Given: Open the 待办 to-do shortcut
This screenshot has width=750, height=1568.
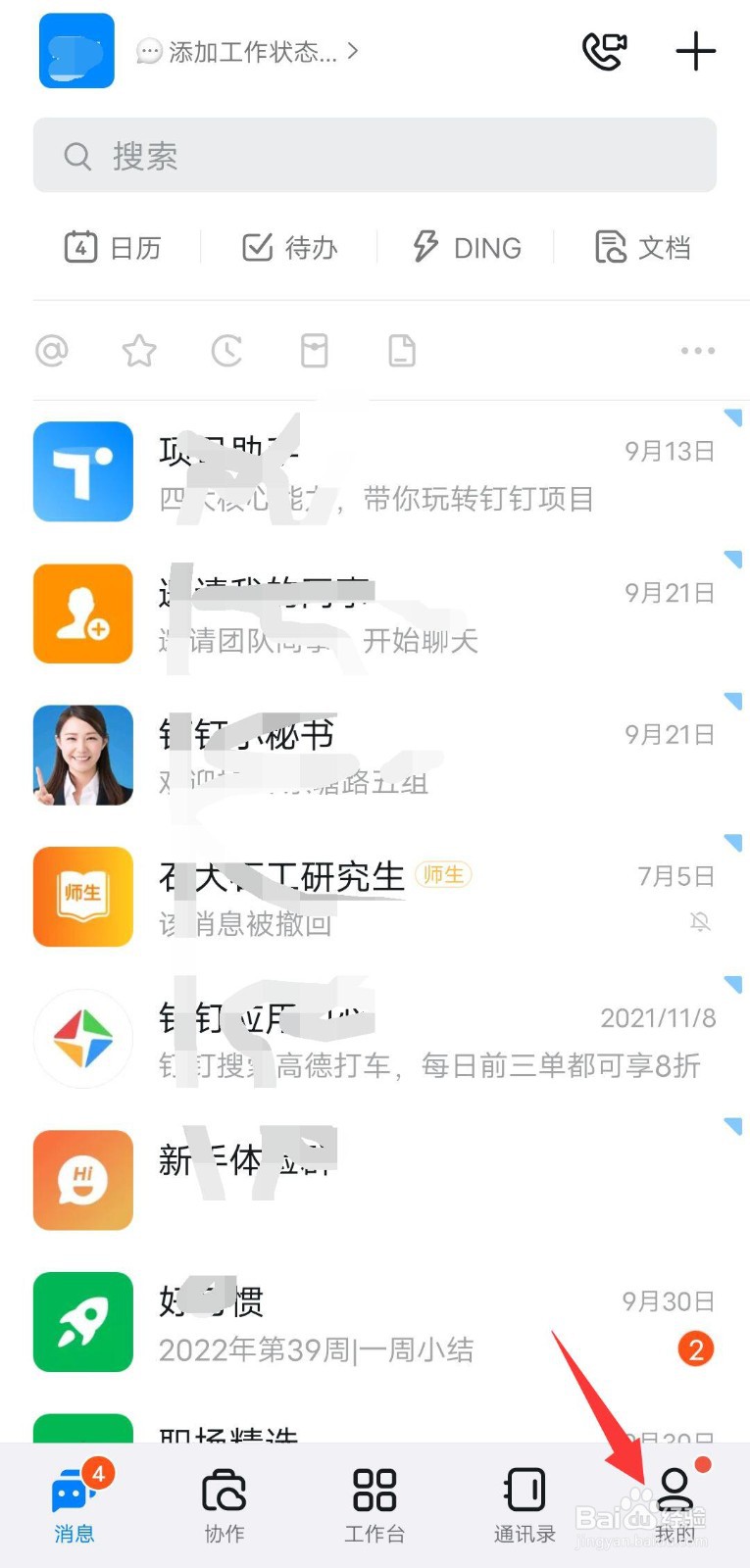Looking at the screenshot, I should click(x=288, y=247).
